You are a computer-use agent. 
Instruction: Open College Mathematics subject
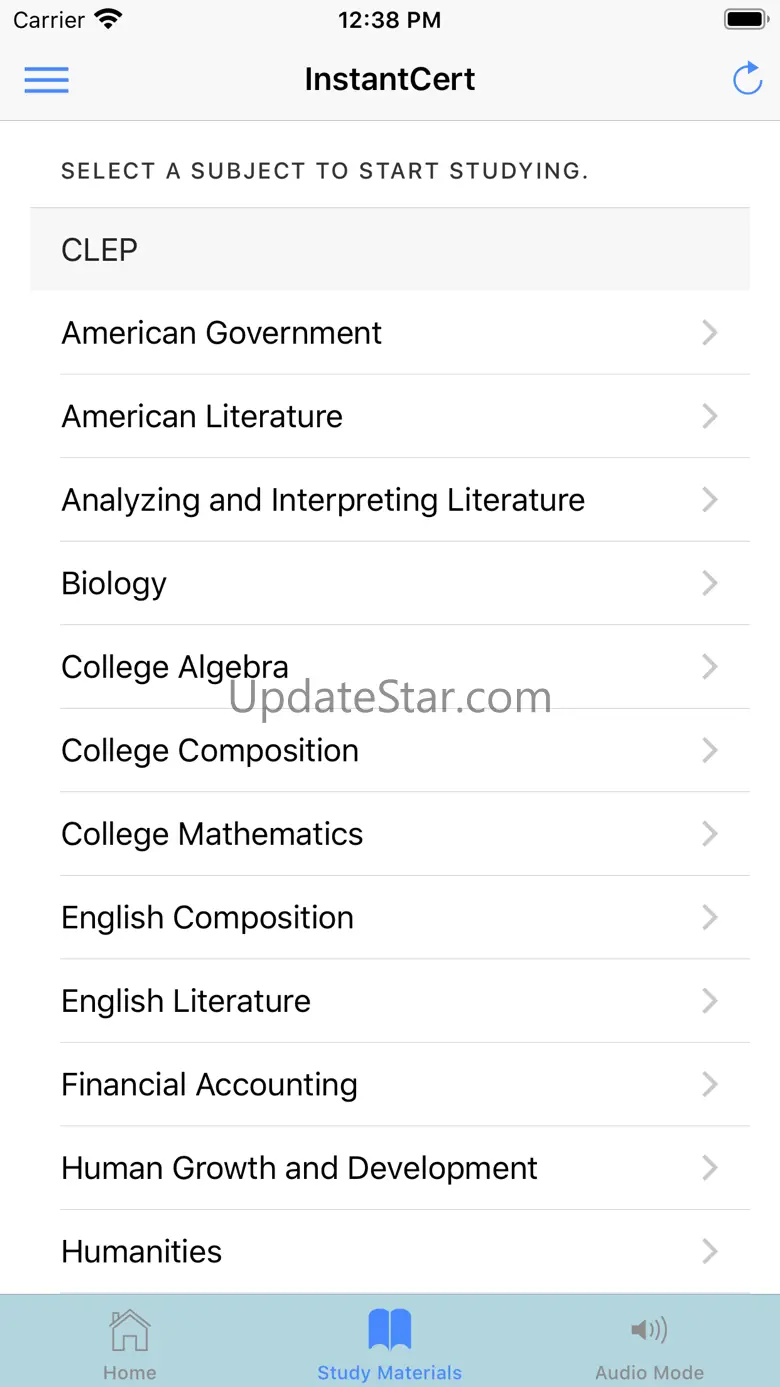tap(390, 834)
